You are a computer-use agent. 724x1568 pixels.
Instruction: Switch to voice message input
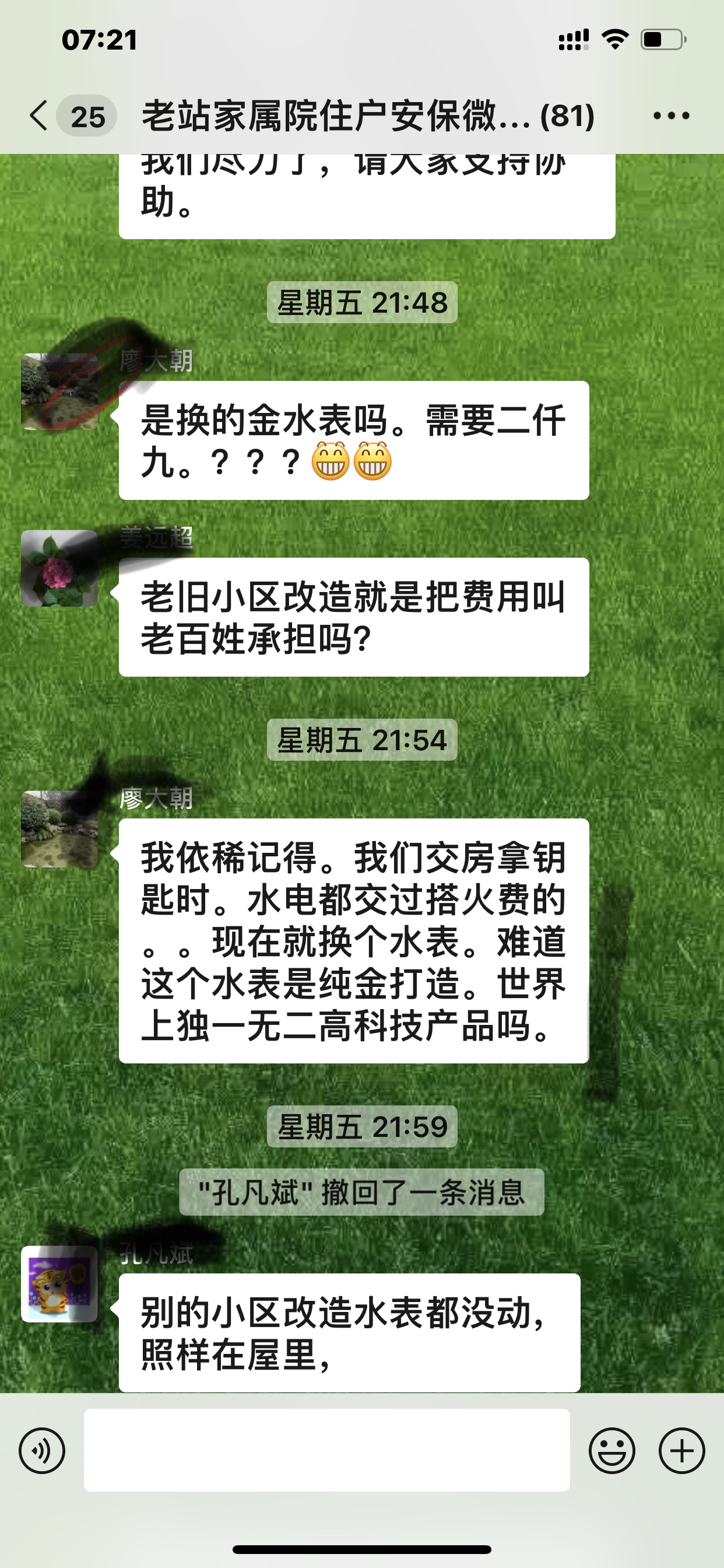tap(42, 1451)
